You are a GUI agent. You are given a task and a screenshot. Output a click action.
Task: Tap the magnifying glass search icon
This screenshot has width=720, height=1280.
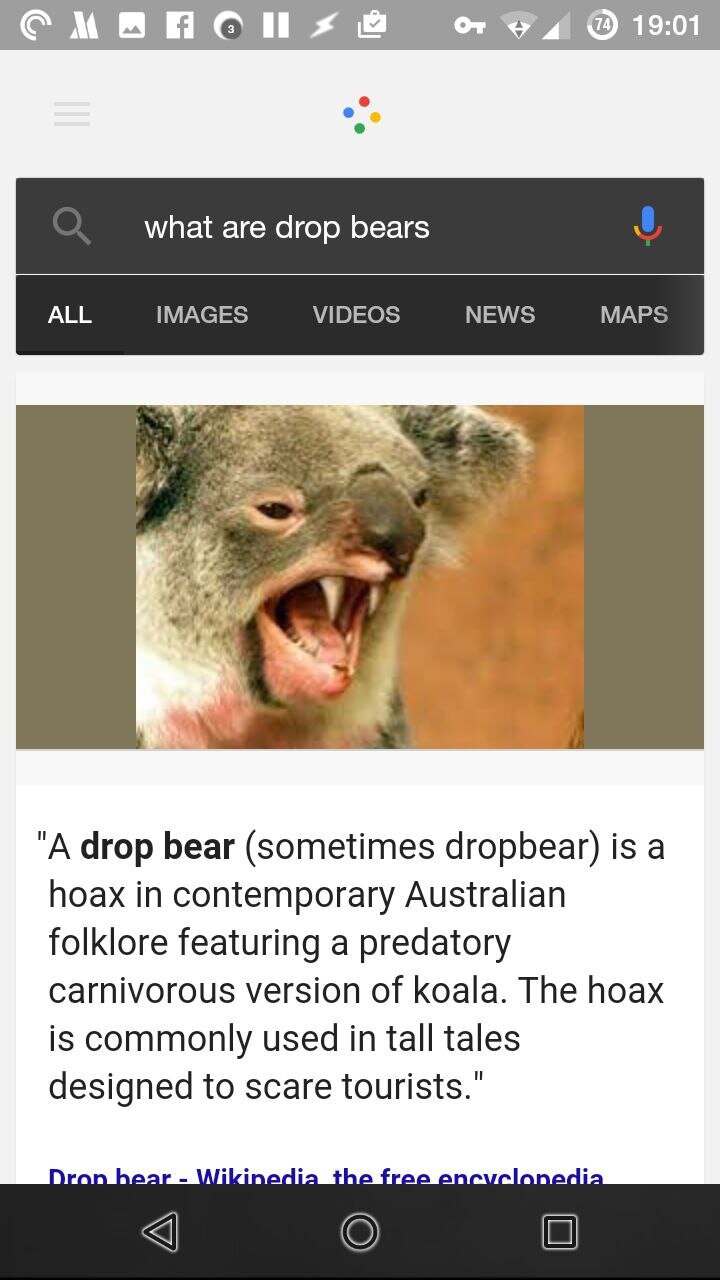[71, 226]
